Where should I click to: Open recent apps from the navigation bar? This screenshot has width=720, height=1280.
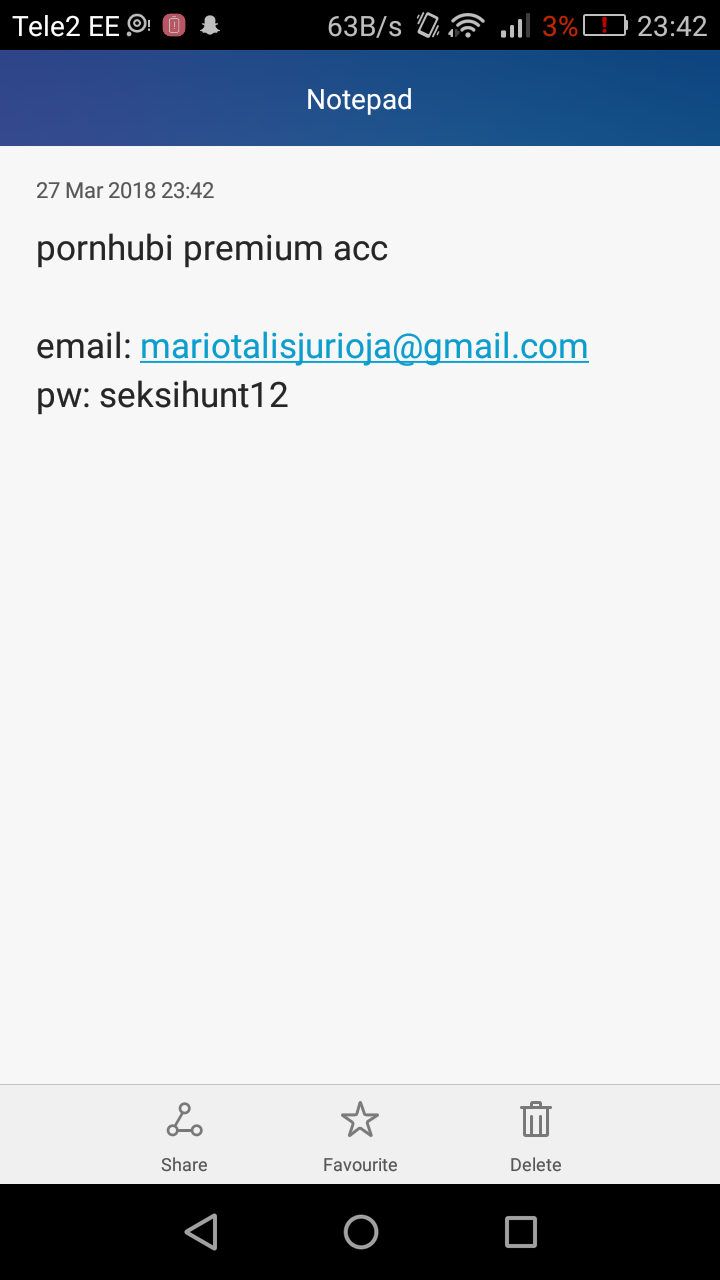(x=521, y=1232)
